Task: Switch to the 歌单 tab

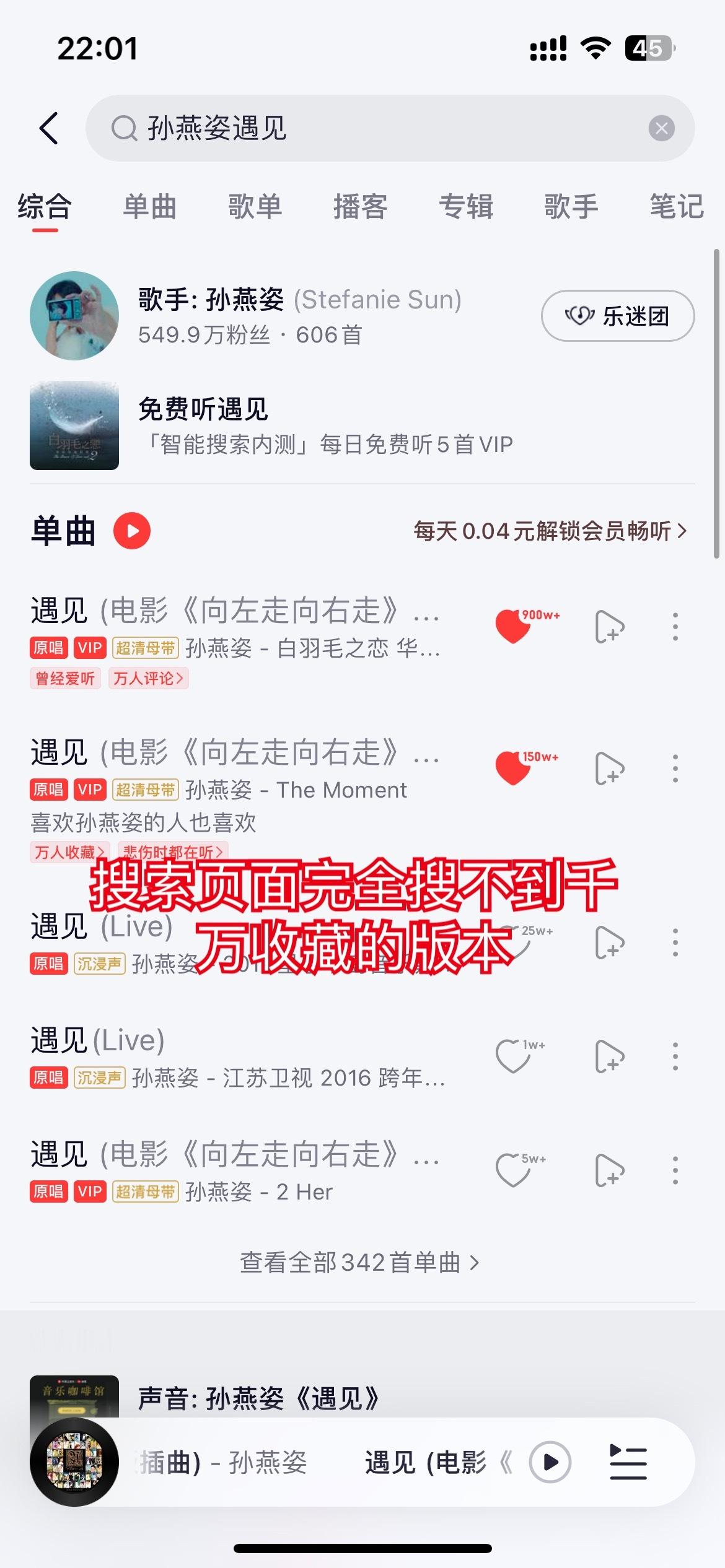Action: pos(255,207)
